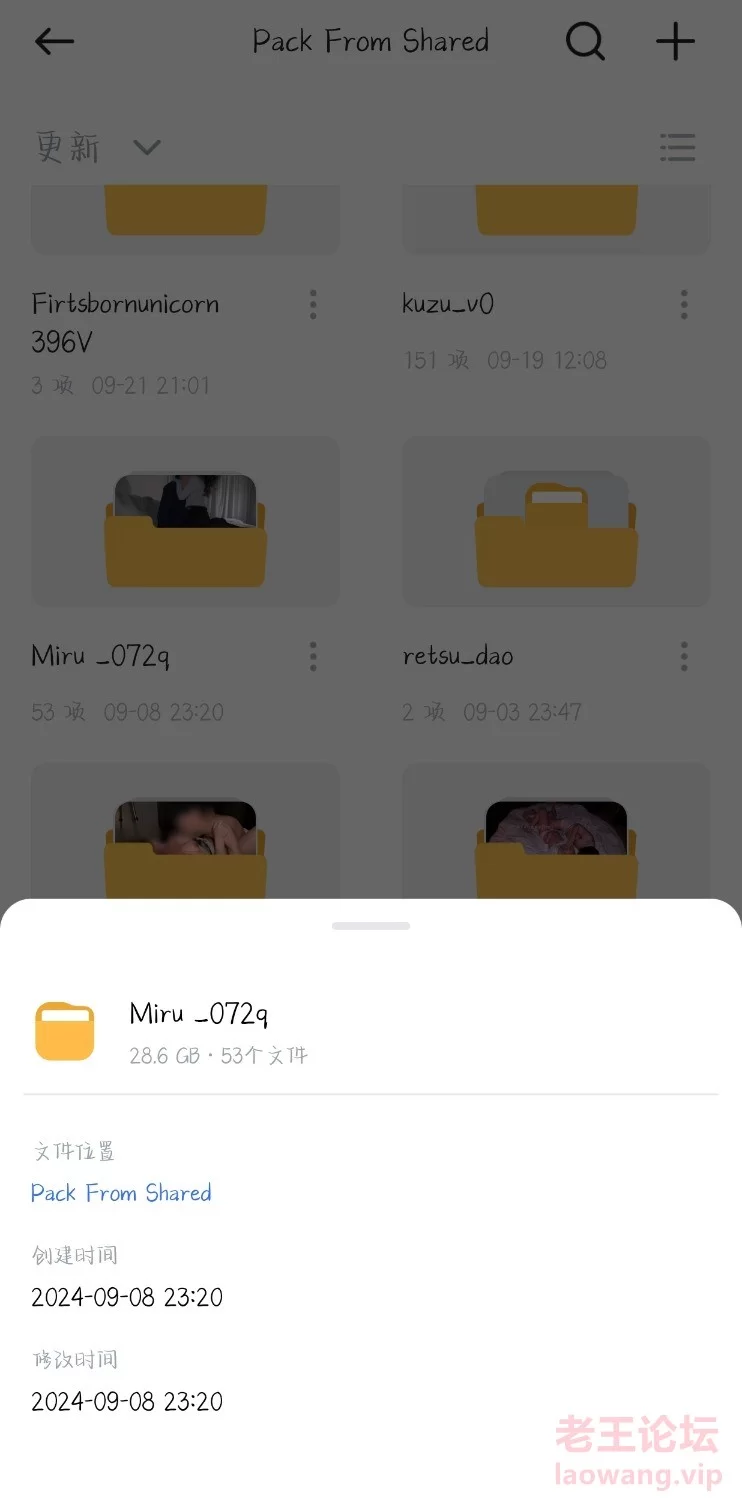Tap the plus icon to add
Image resolution: width=742 pixels, height=1500 pixels.
[x=675, y=41]
